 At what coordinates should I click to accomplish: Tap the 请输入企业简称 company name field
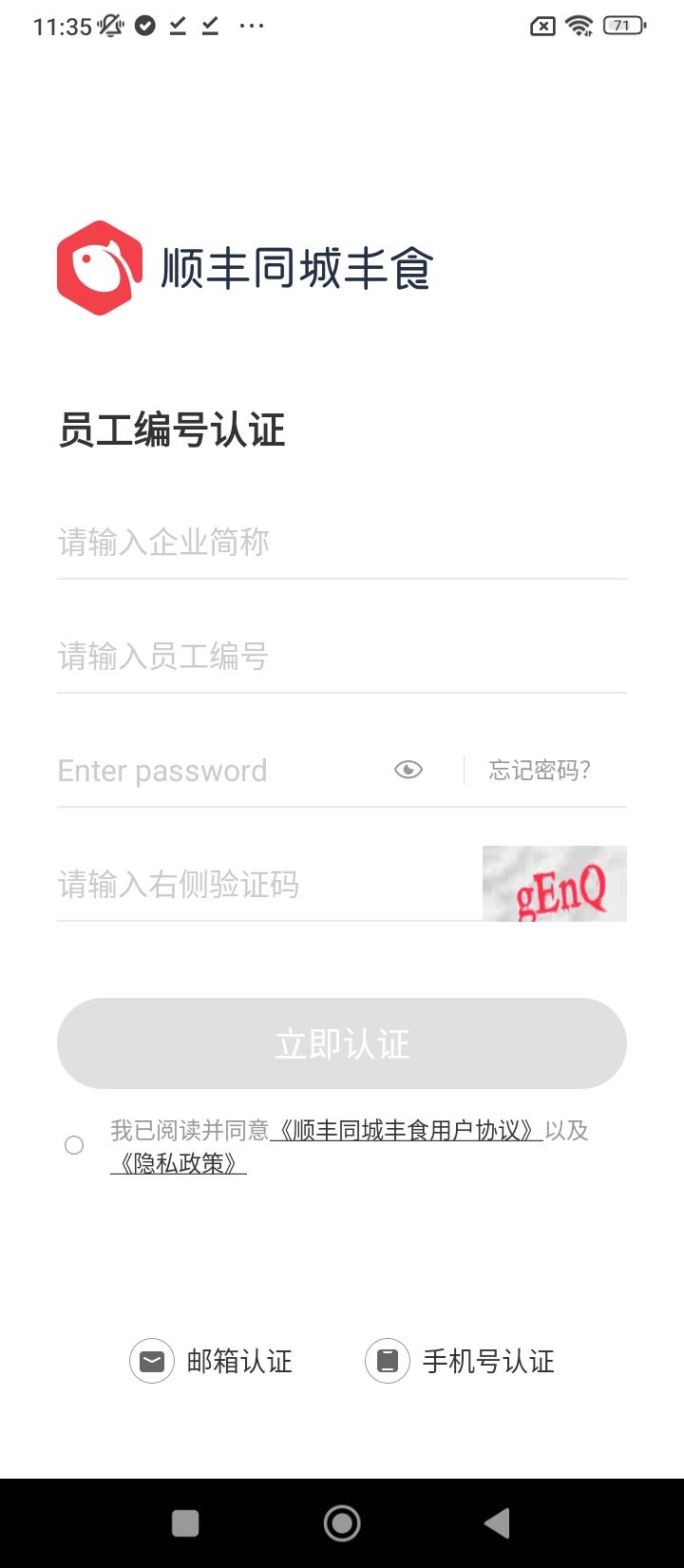click(342, 543)
